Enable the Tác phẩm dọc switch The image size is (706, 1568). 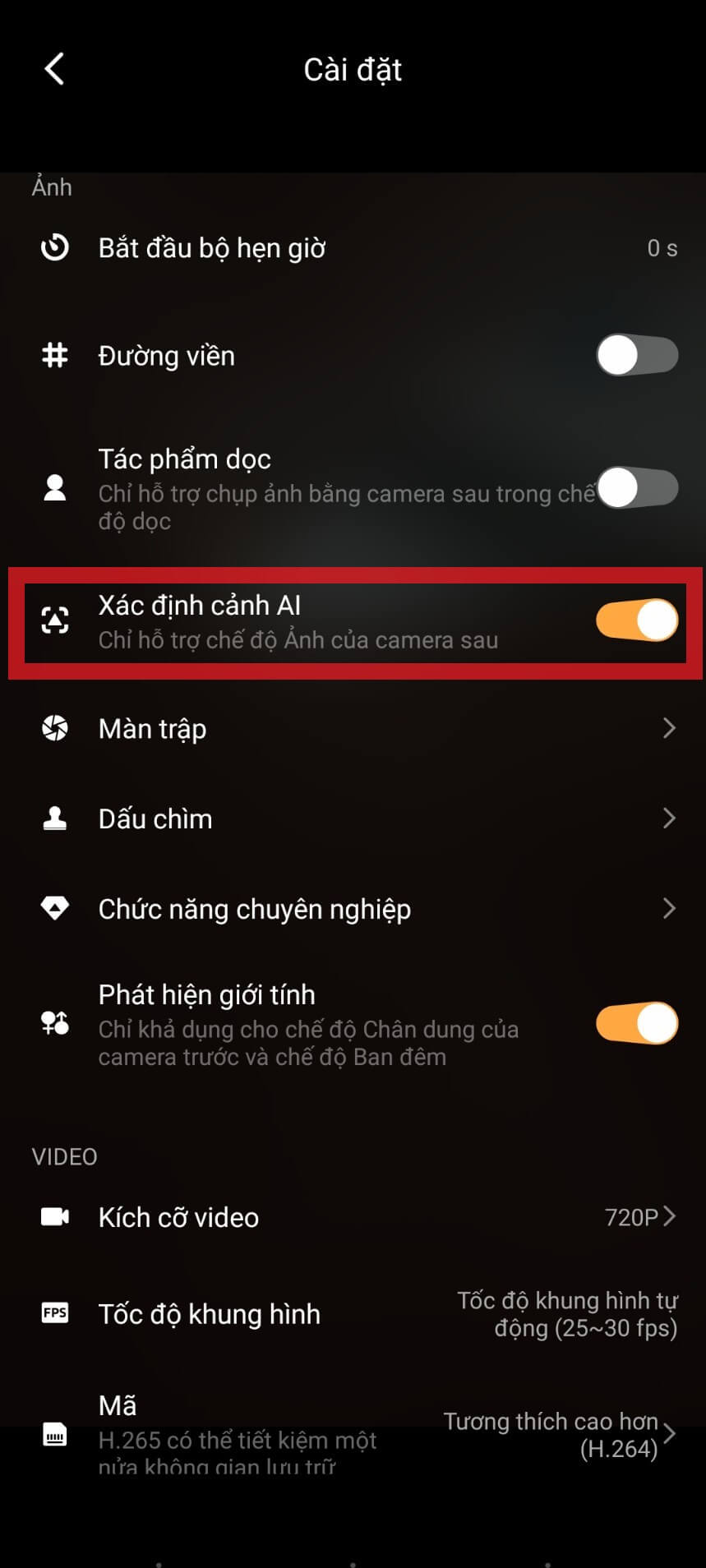[x=637, y=488]
